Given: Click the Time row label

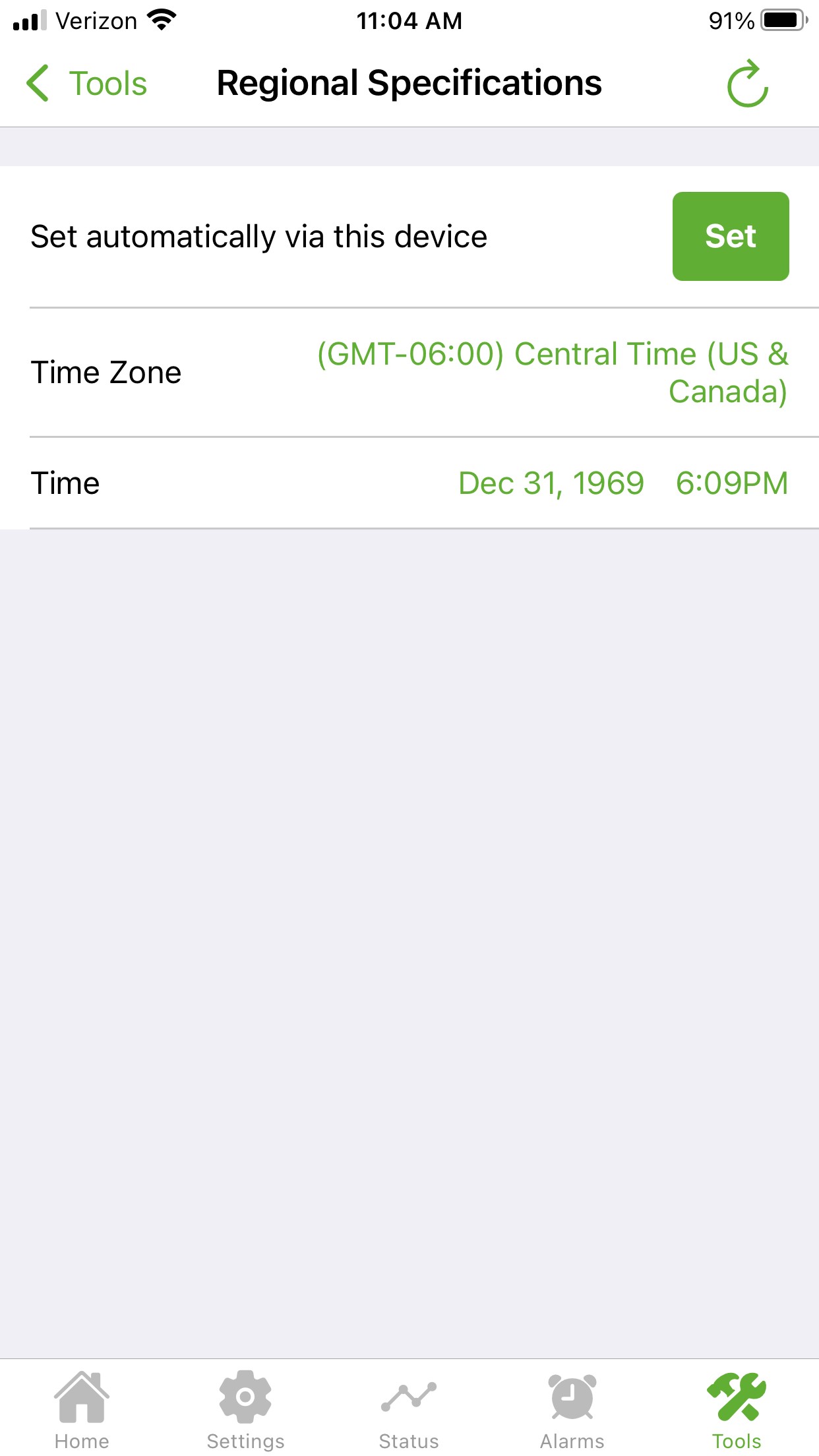Looking at the screenshot, I should click(65, 483).
